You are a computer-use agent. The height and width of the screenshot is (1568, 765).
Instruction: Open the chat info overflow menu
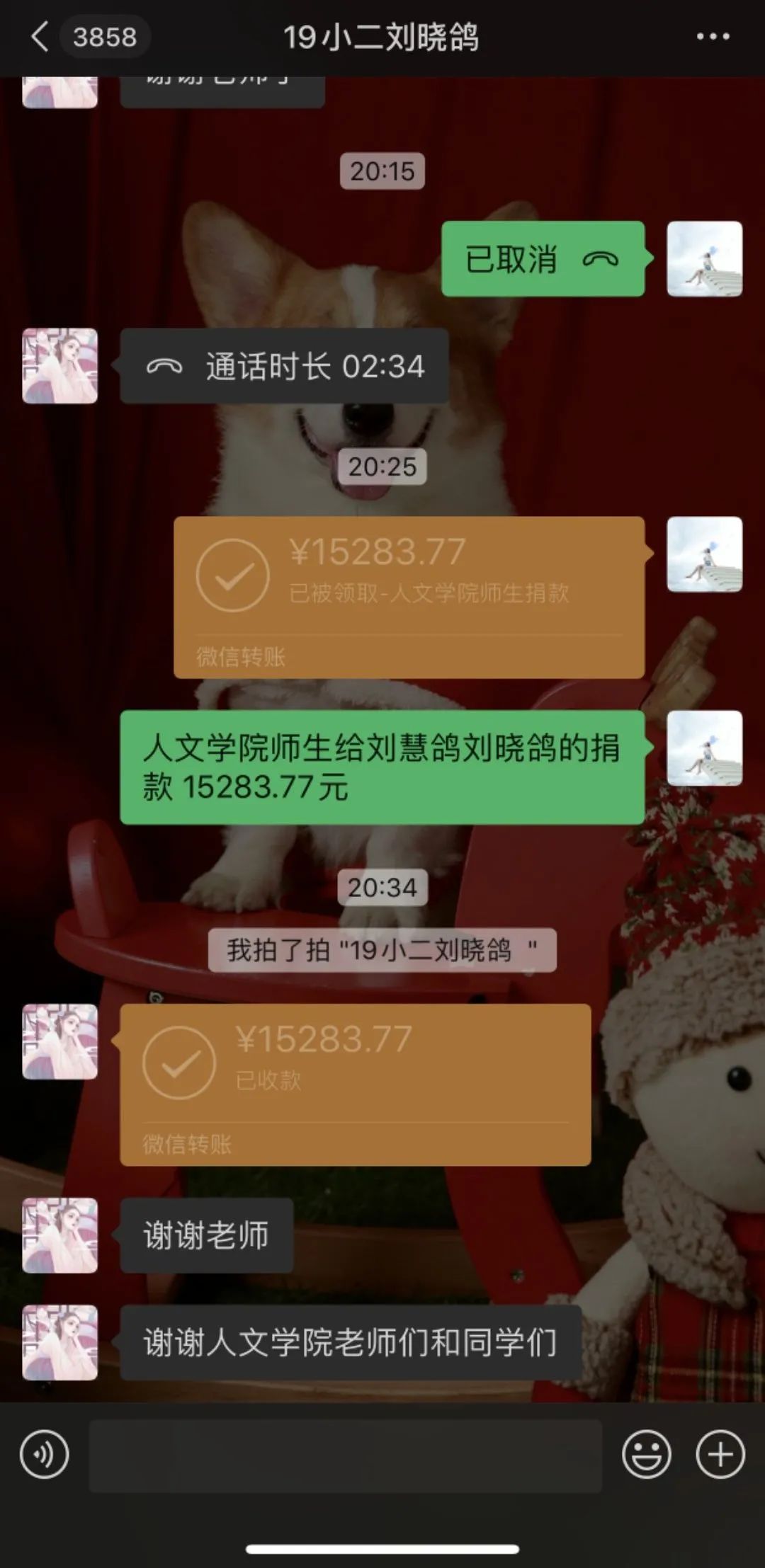click(x=713, y=37)
